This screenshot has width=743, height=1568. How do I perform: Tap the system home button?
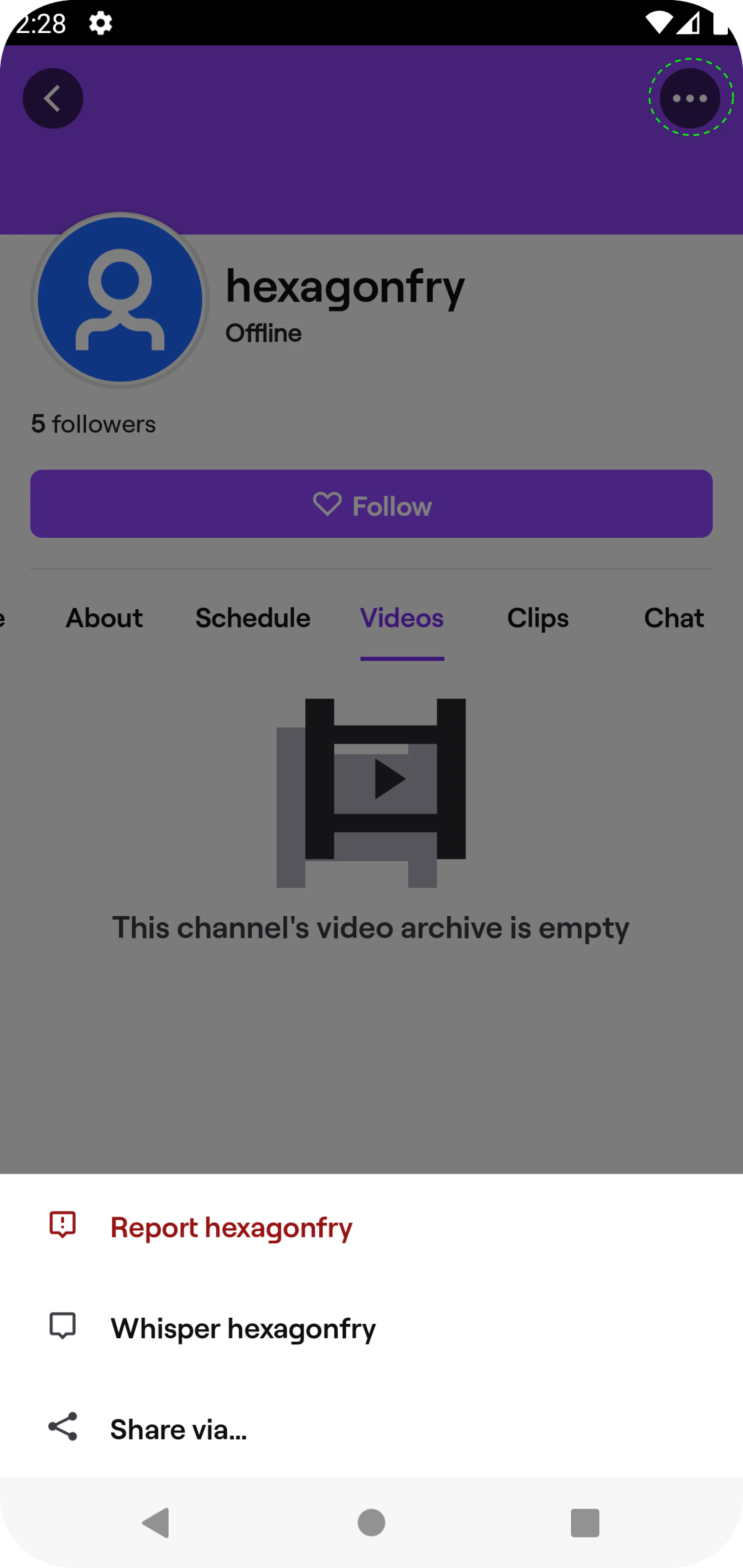pos(371,1523)
